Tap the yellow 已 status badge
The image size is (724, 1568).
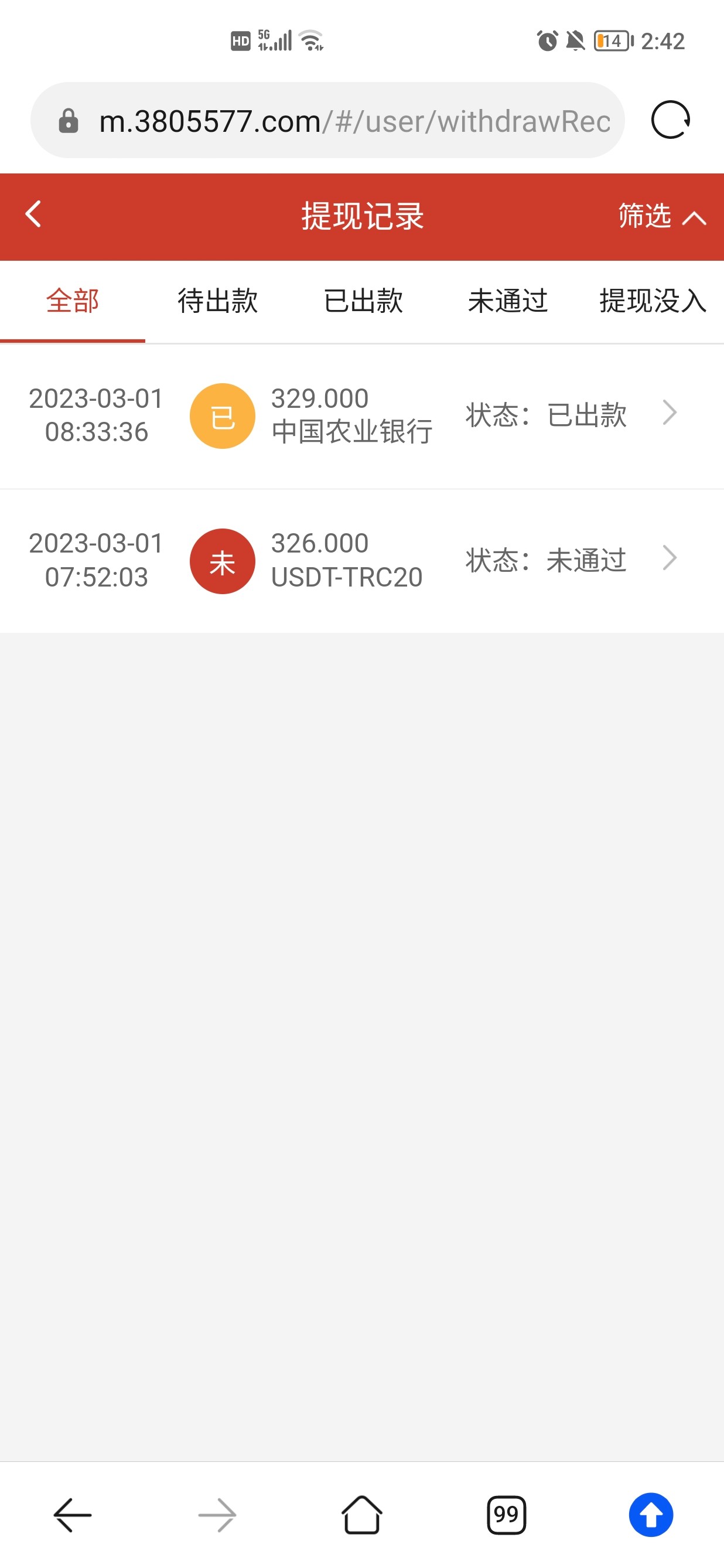(x=223, y=414)
